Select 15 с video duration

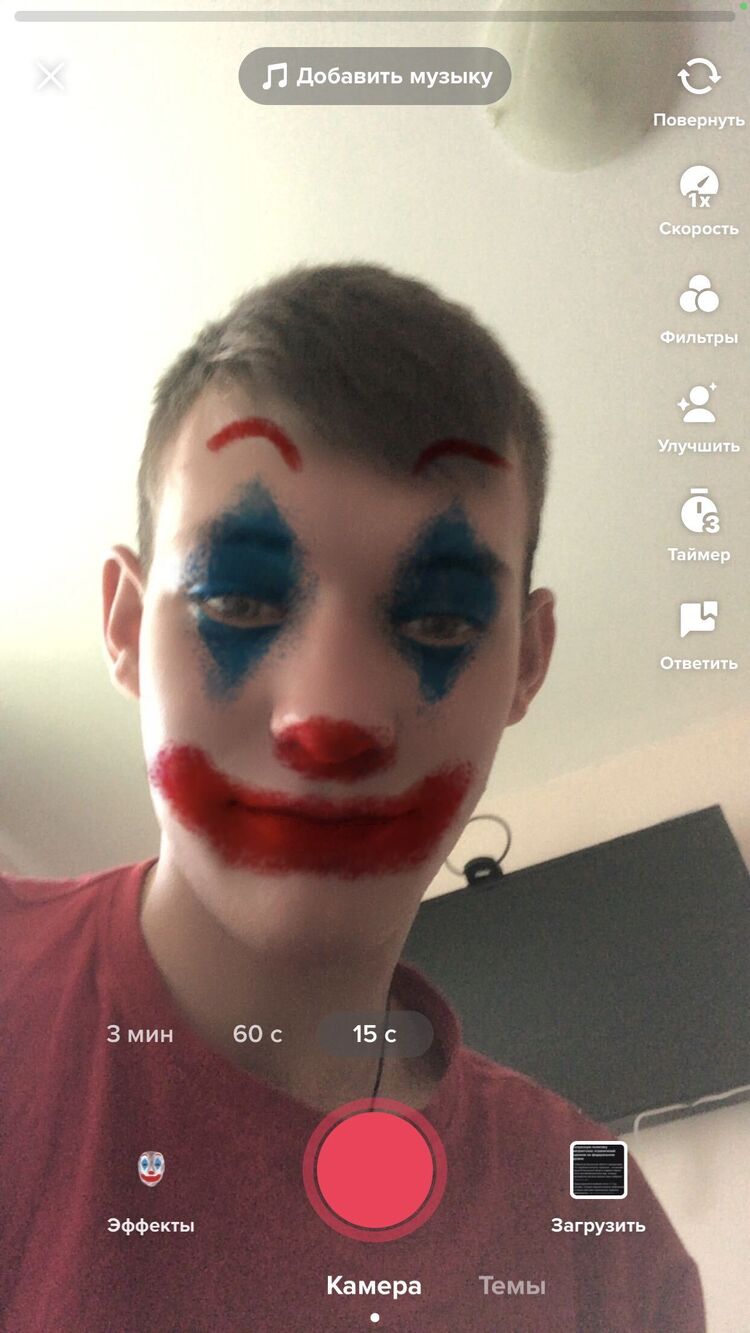click(374, 1034)
